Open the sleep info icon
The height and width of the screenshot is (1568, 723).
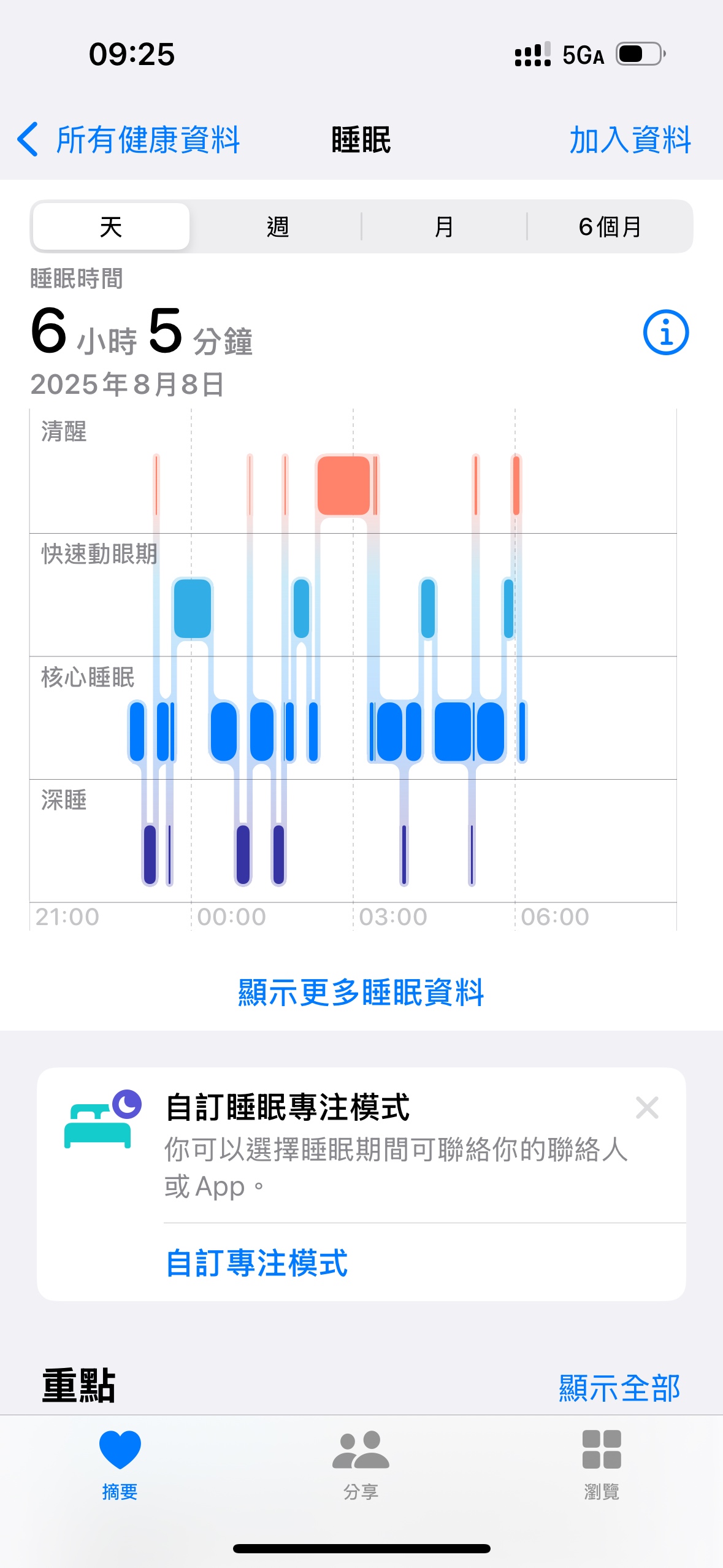tap(665, 332)
